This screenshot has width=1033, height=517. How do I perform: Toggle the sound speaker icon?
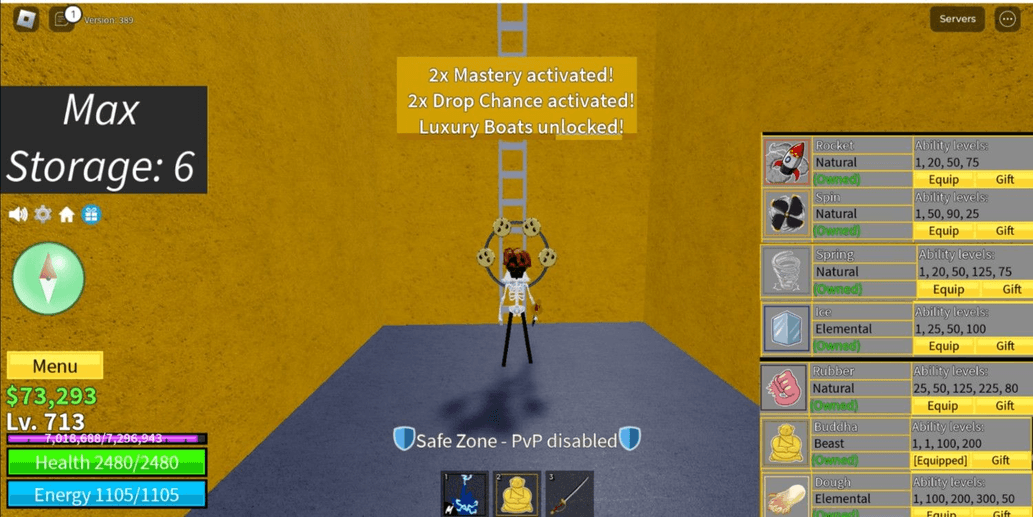coord(18,214)
